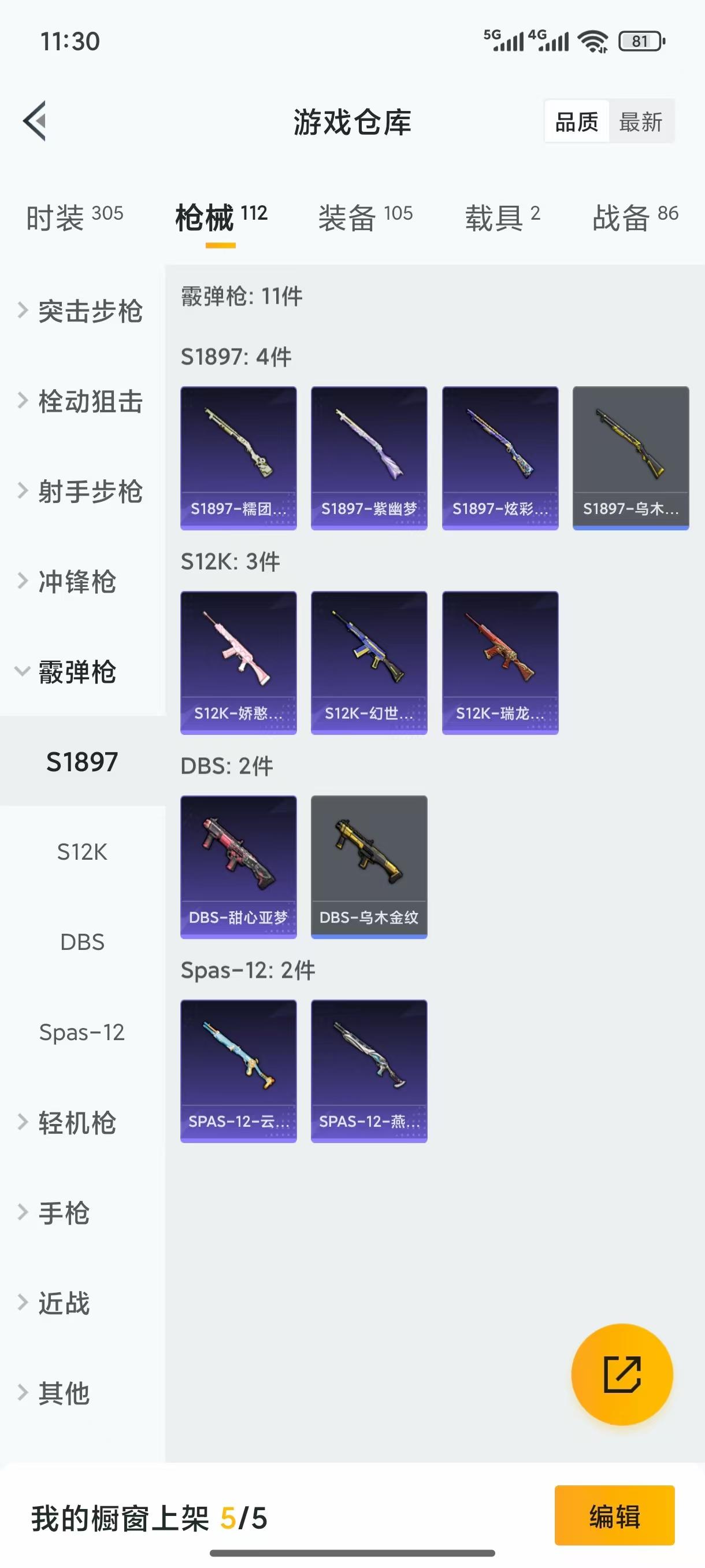Open the 载具 tab
Viewport: 705px width, 1568px height.
pos(502,217)
